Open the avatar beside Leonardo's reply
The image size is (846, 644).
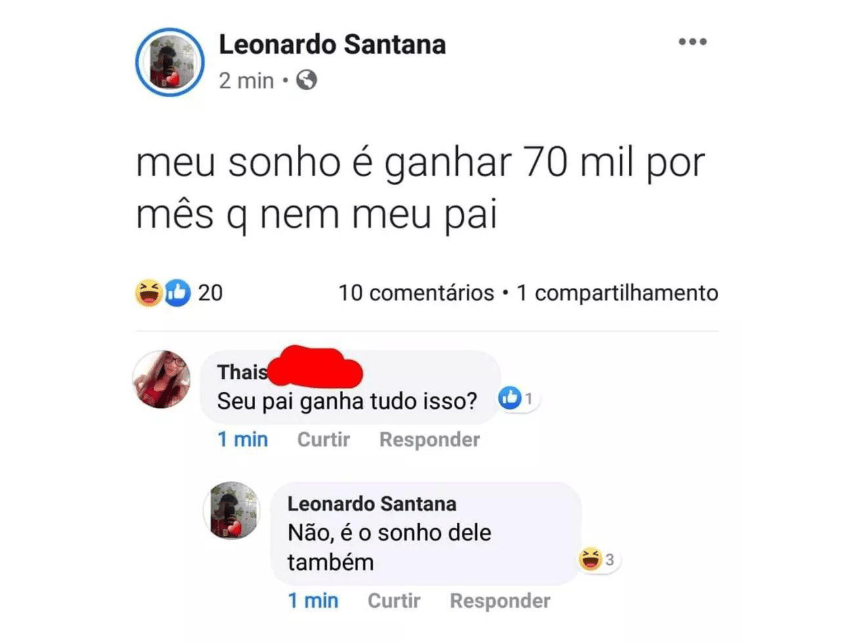click(x=232, y=510)
